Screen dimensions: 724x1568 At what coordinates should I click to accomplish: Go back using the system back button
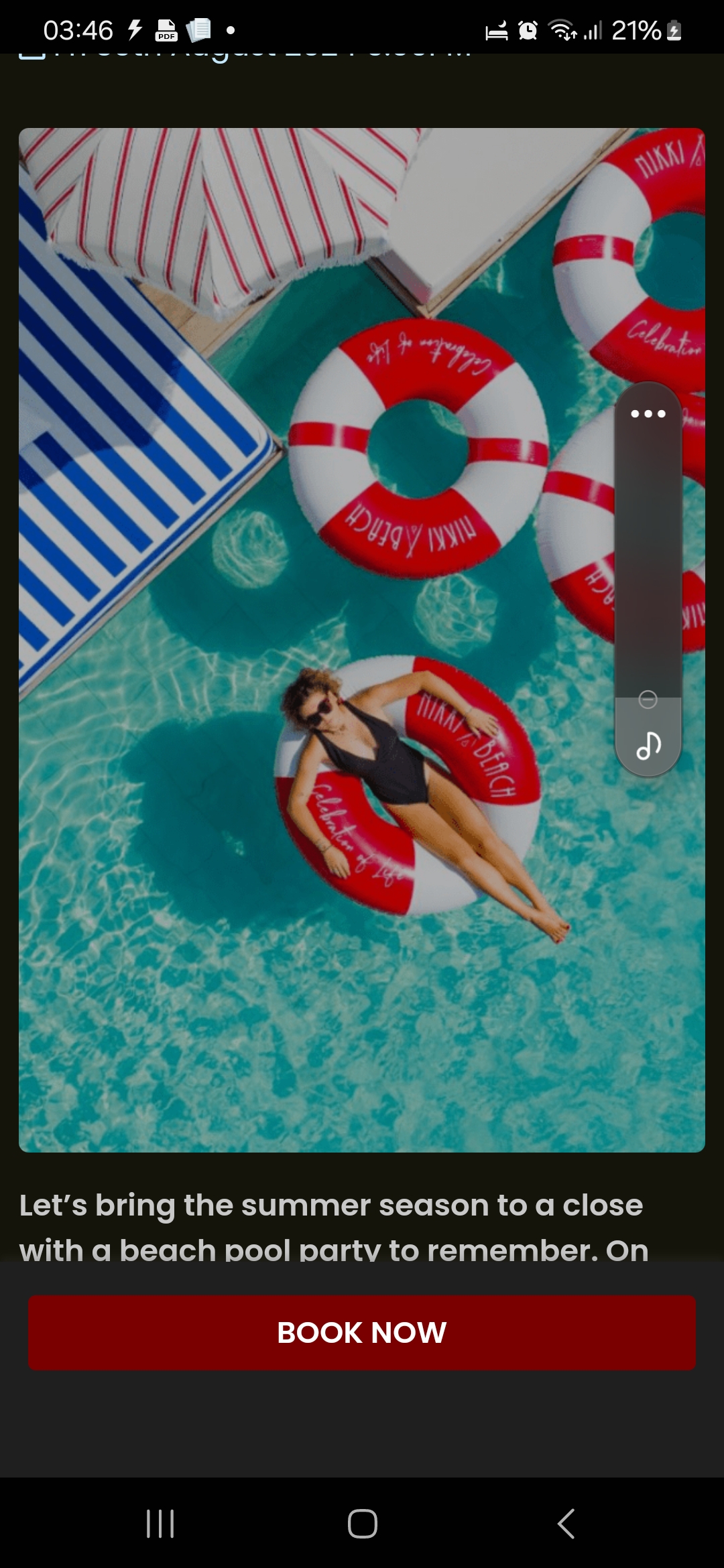(x=566, y=1523)
